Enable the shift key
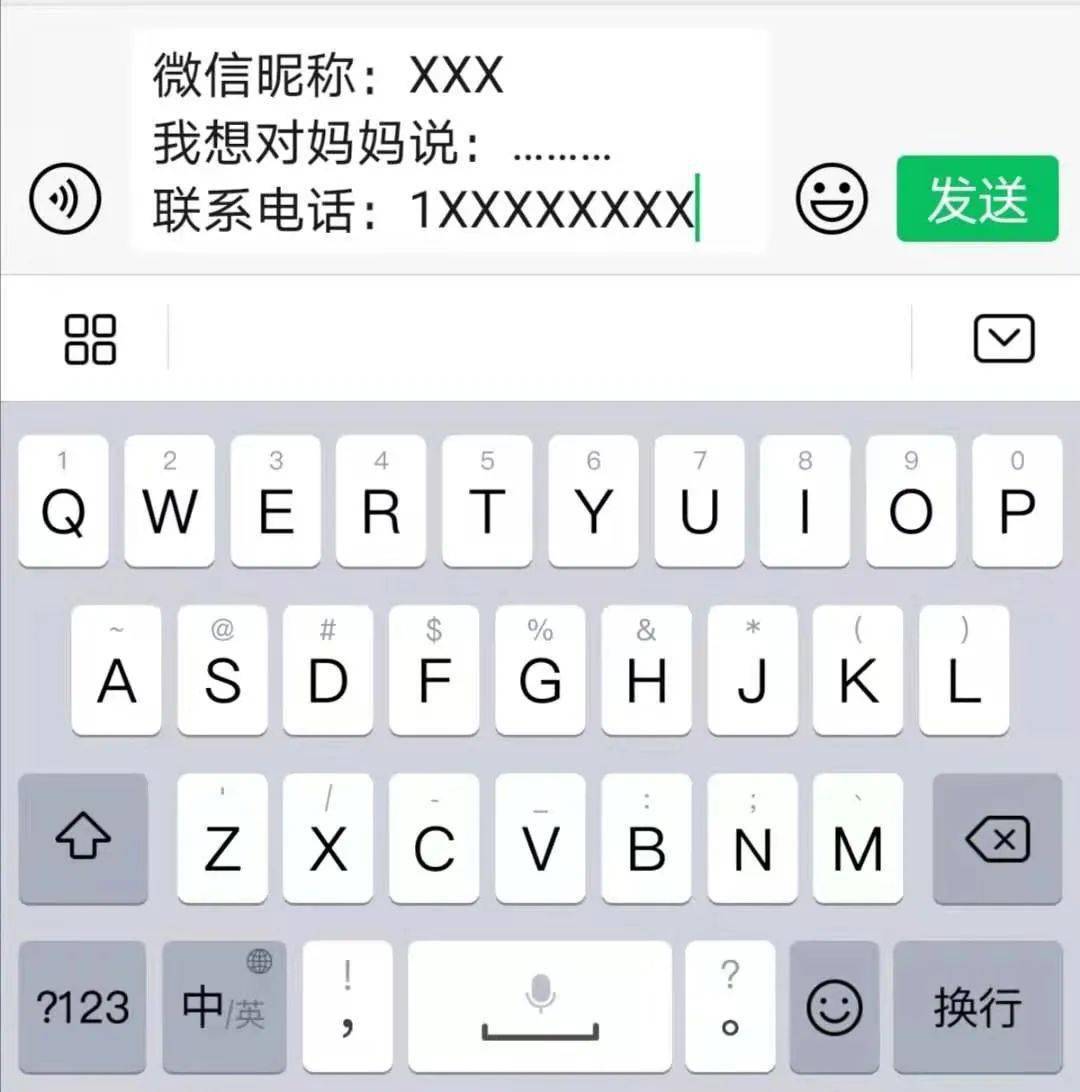Image resolution: width=1080 pixels, height=1092 pixels. (83, 839)
